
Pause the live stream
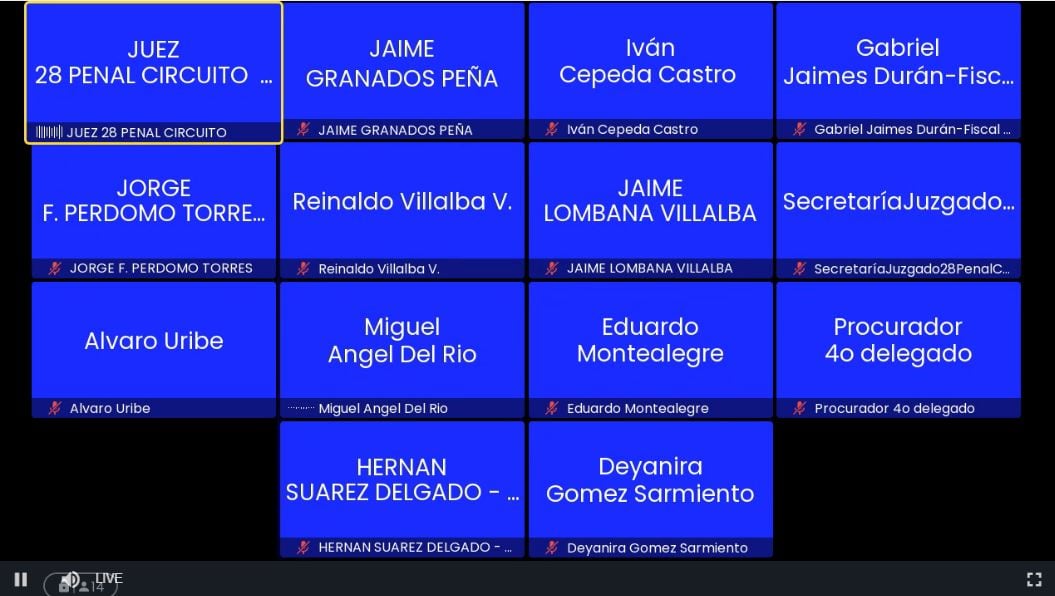click(x=20, y=579)
